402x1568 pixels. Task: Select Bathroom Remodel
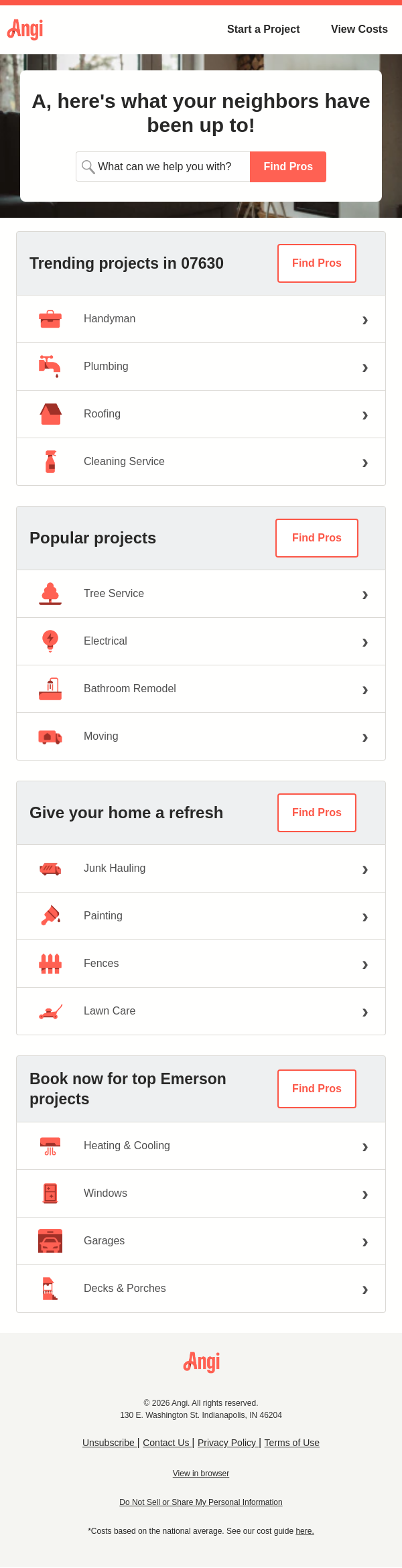(x=201, y=689)
